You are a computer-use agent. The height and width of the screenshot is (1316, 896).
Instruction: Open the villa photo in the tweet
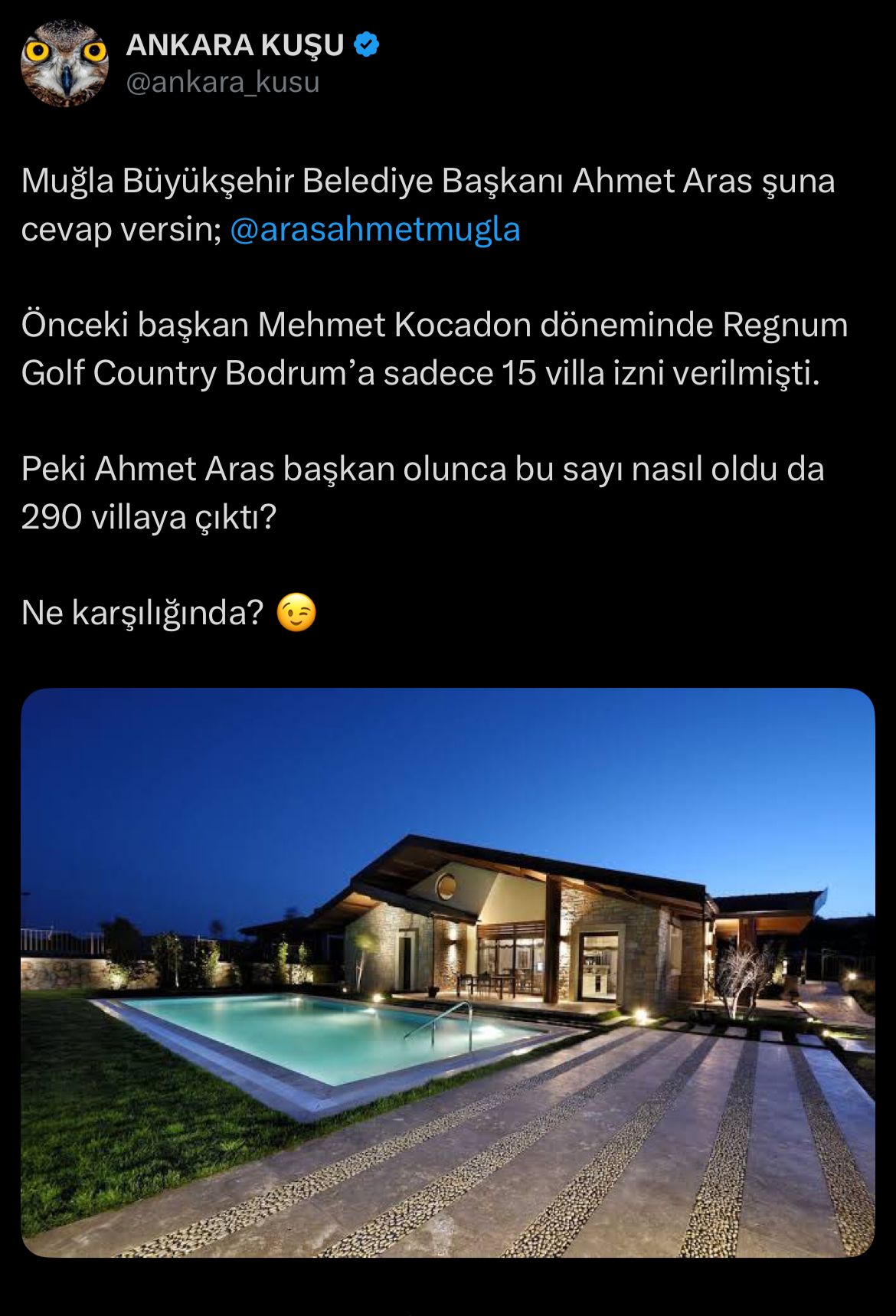coord(447,971)
